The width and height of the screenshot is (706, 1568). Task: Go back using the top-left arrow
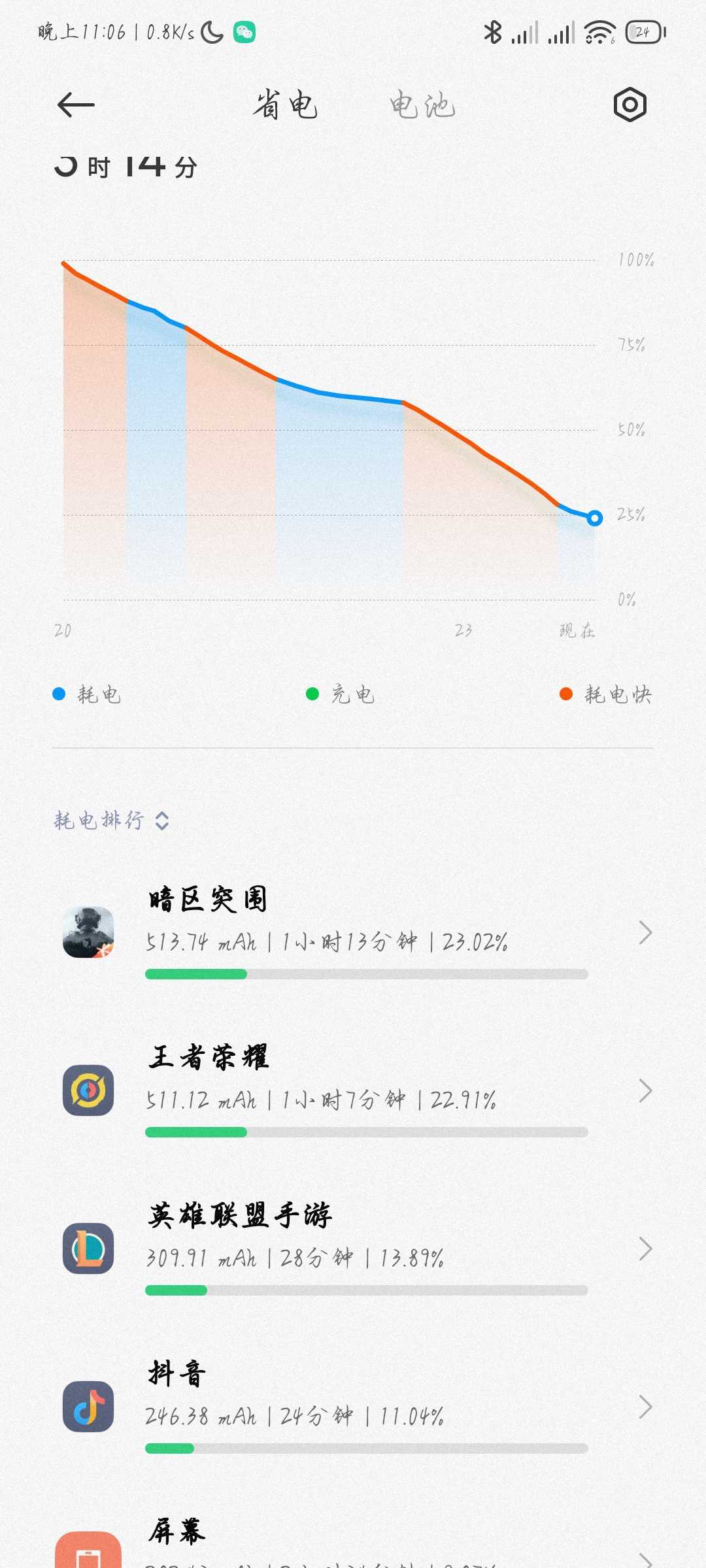[76, 105]
